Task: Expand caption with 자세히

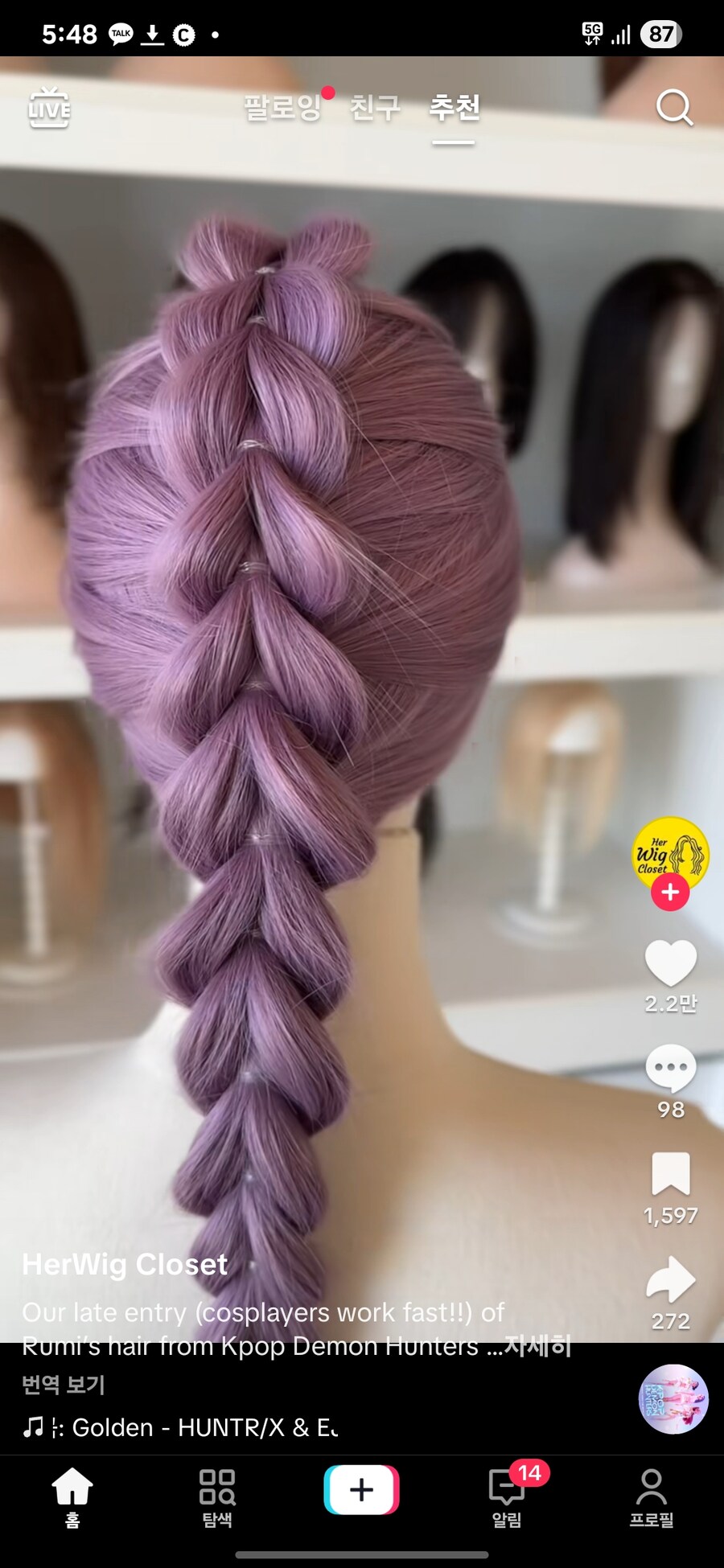Action: (538, 1345)
